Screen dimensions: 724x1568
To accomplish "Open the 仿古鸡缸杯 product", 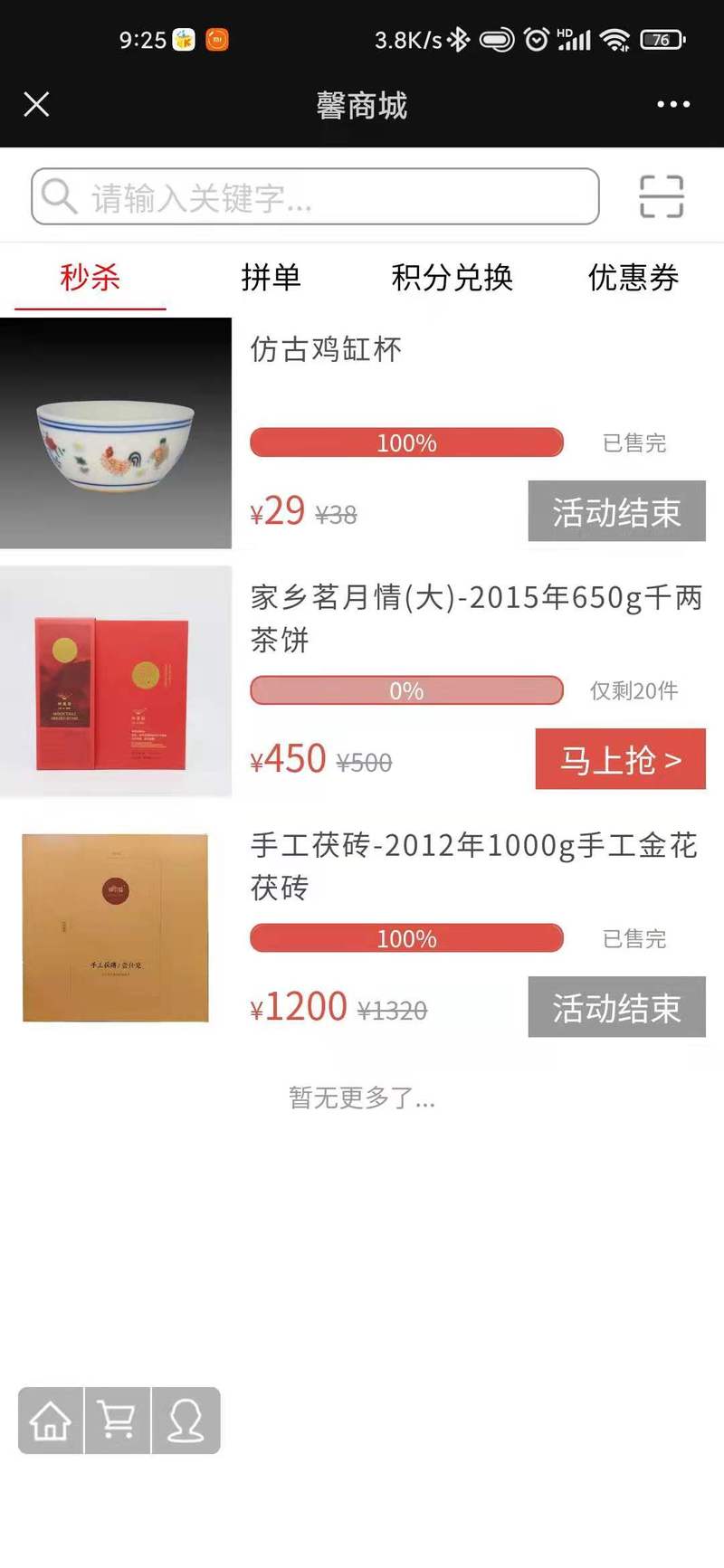I will pos(326,349).
